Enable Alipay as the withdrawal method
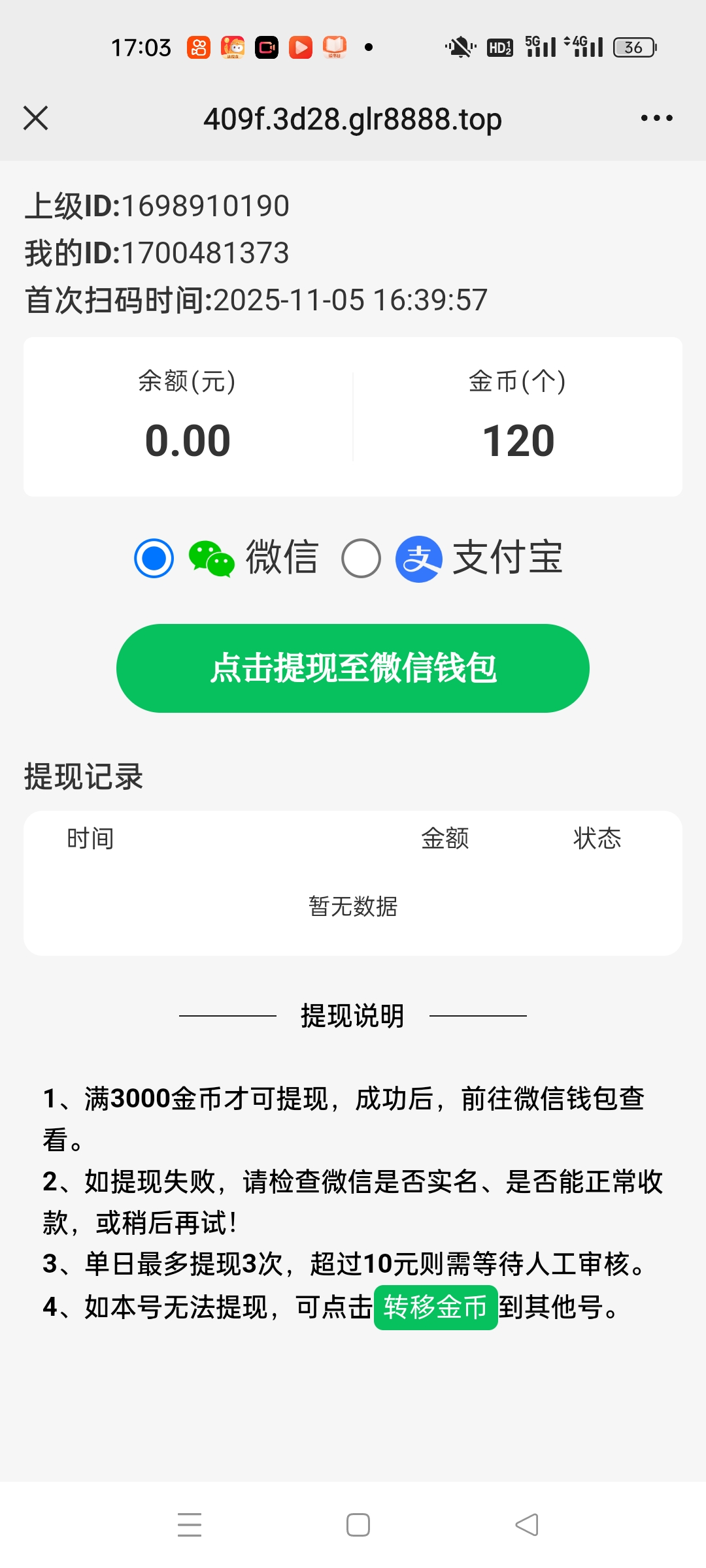Viewport: 706px width, 1568px height. coord(362,558)
